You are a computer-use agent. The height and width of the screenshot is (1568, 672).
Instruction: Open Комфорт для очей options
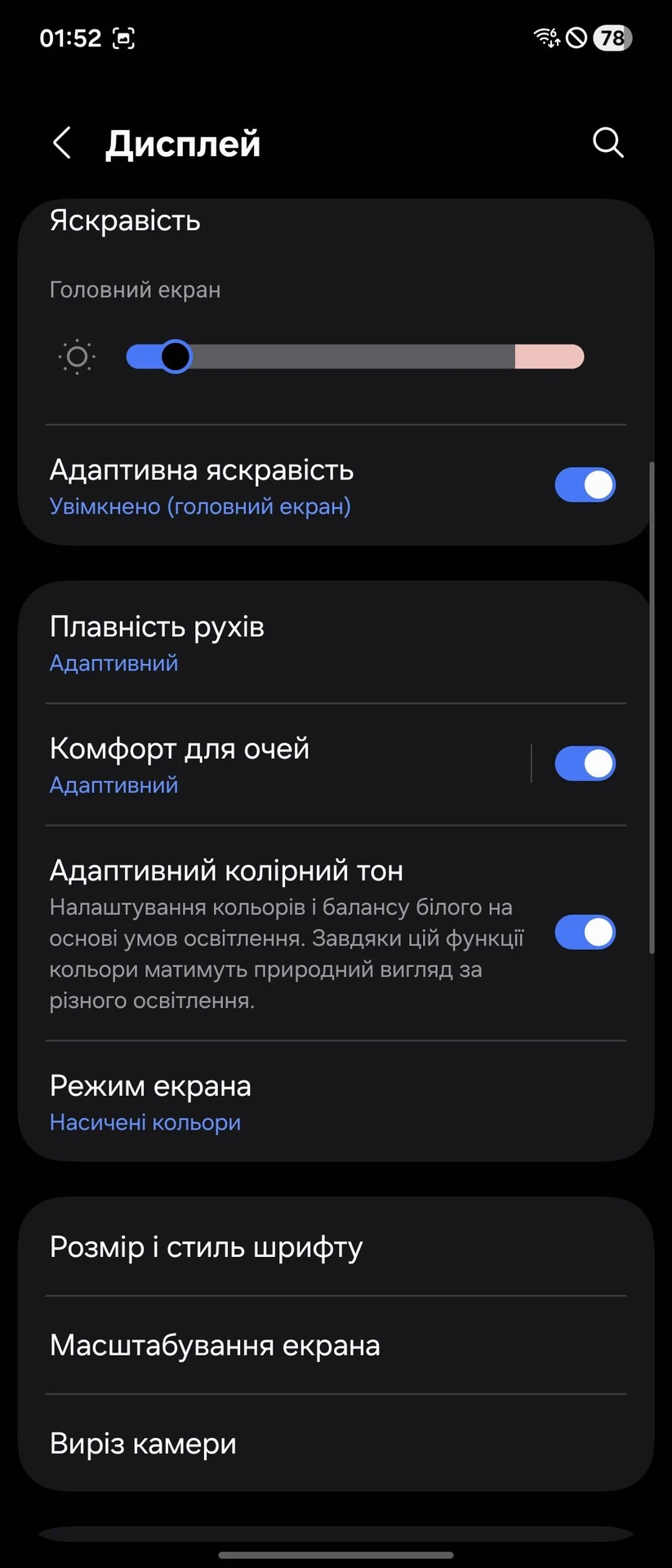point(245,765)
